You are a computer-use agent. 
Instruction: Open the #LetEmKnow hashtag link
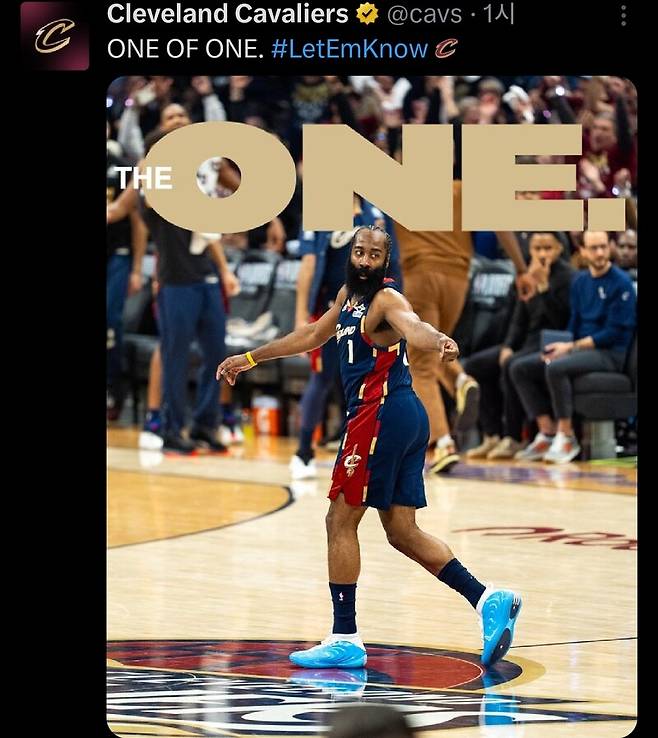(x=349, y=48)
